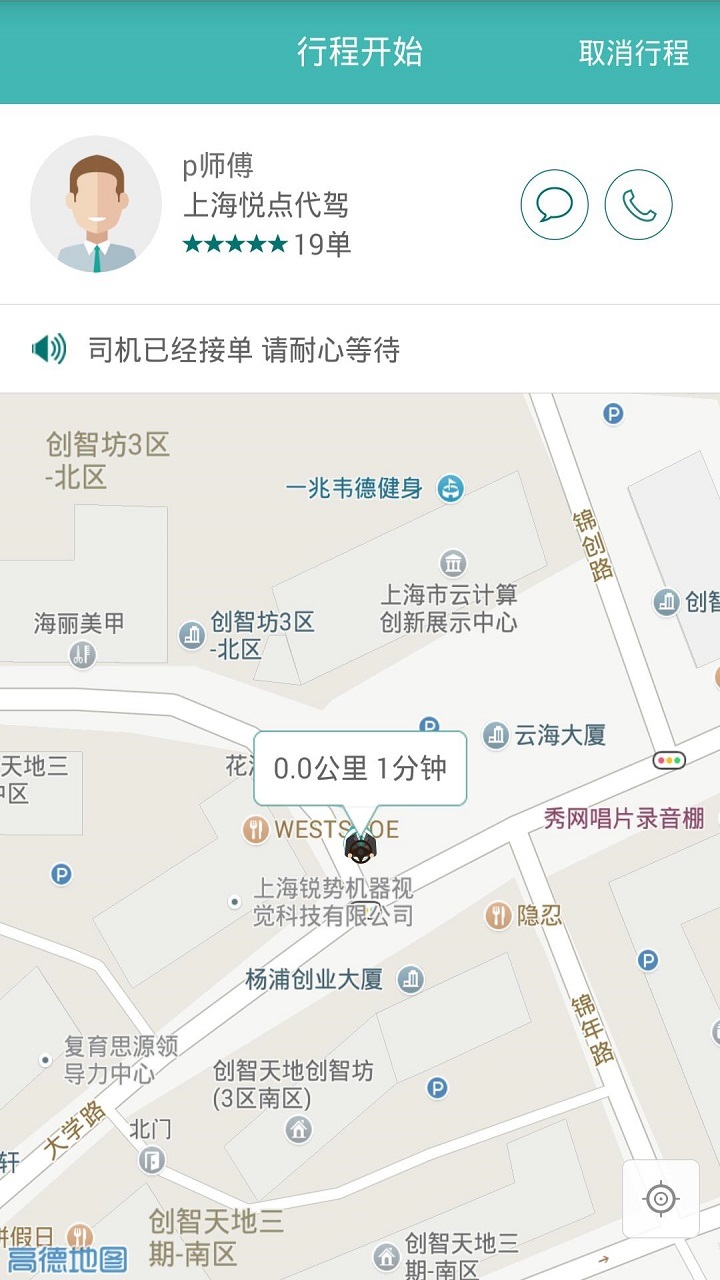The width and height of the screenshot is (720, 1280).
Task: Tap the chat bubble icon to message the driver
Action: click(x=553, y=204)
